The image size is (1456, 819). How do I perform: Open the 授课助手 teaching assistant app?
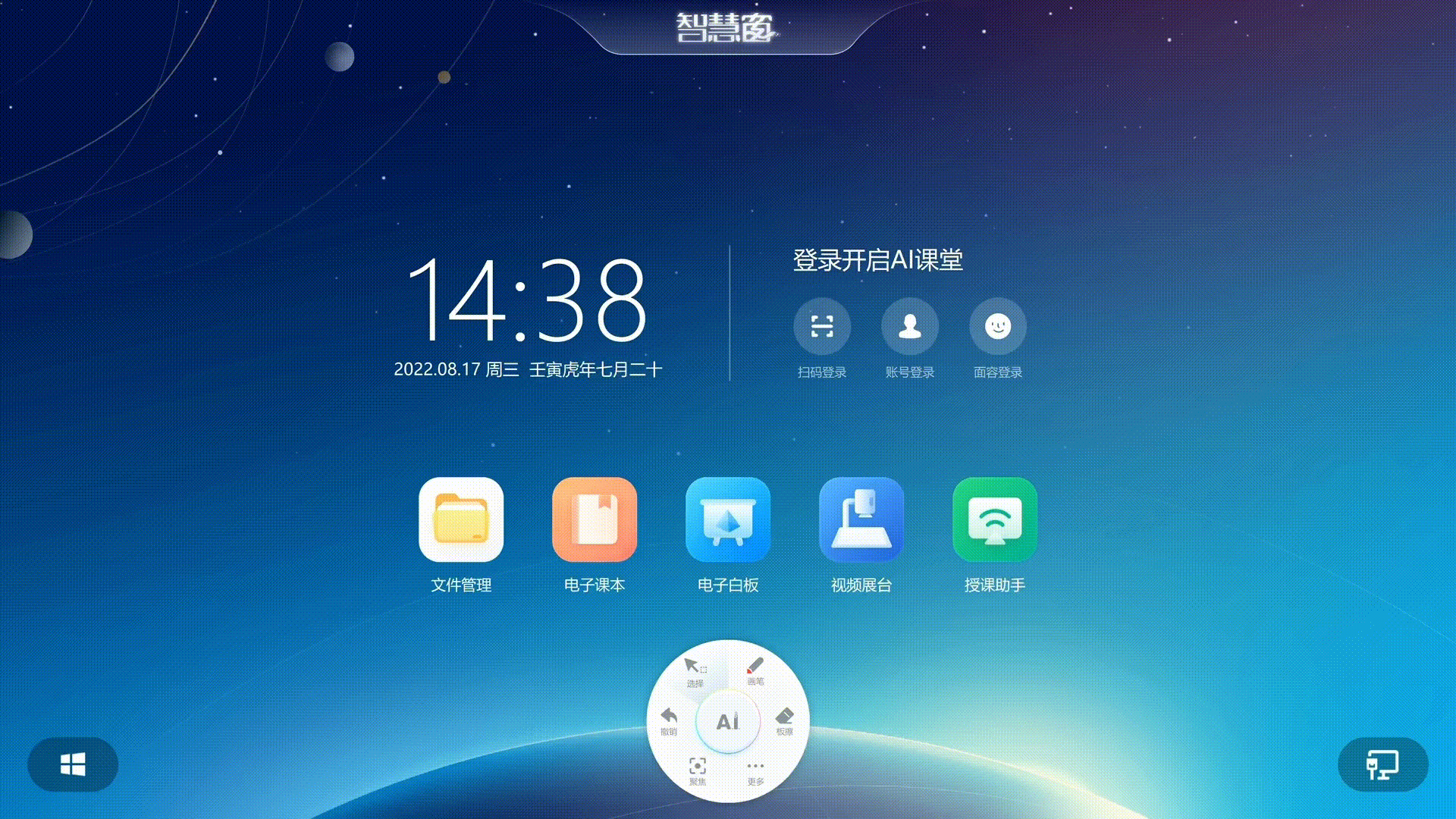[x=995, y=519]
